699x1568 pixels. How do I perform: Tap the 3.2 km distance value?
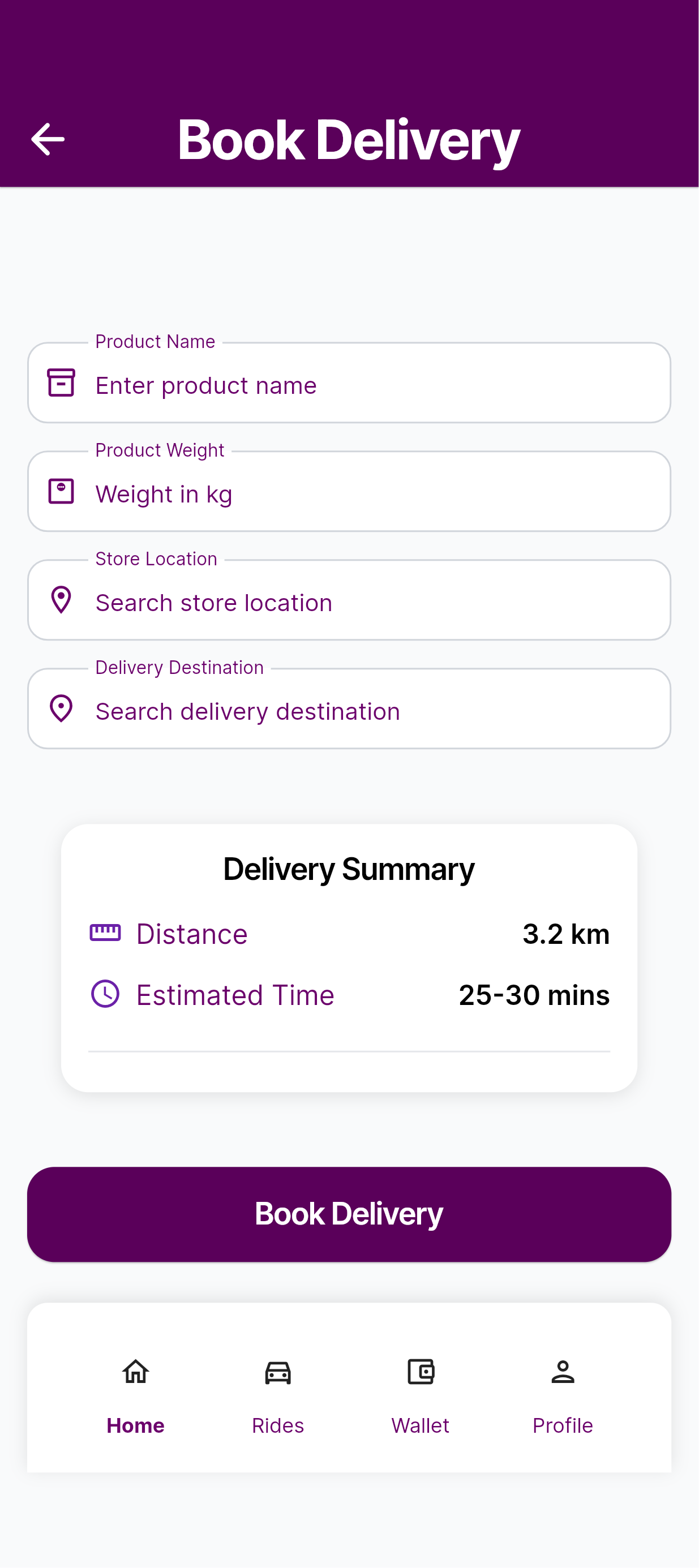pos(566,933)
